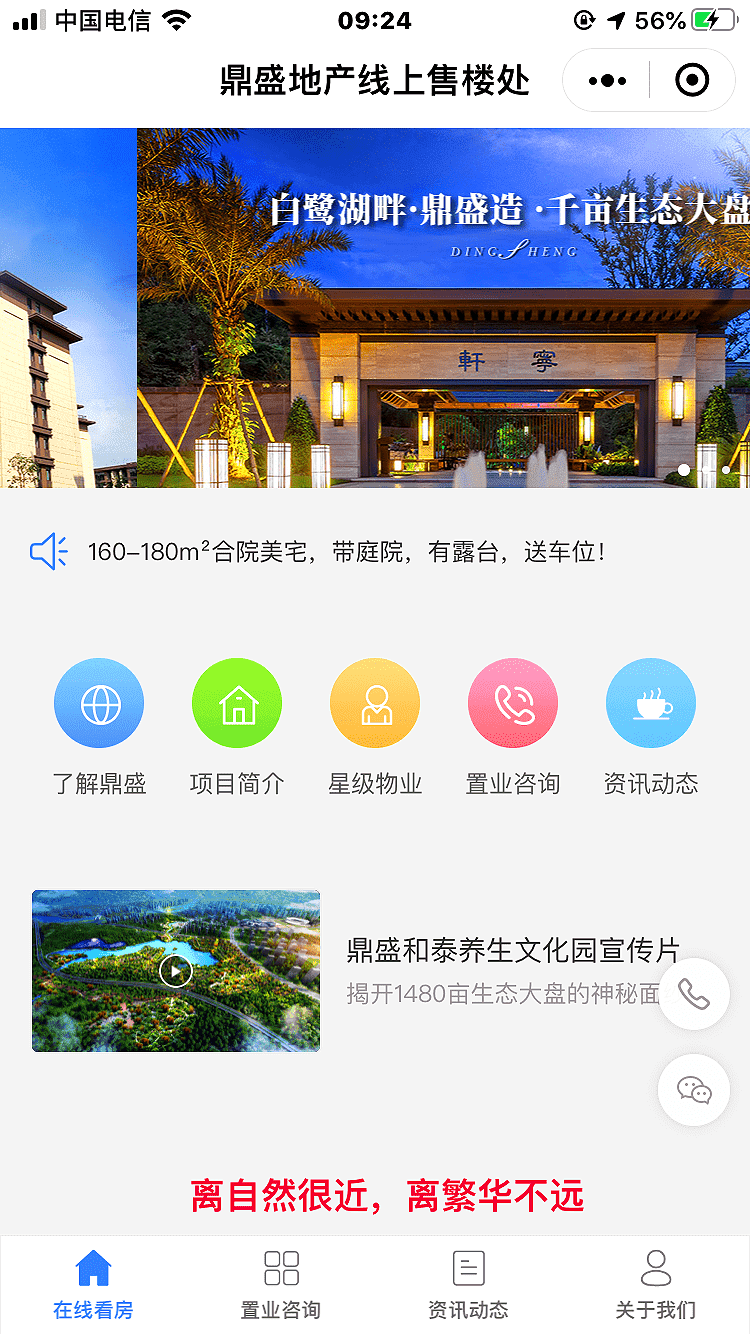Open the mini program more-options menu
Screen dimensions: 750x1334
click(x=607, y=80)
